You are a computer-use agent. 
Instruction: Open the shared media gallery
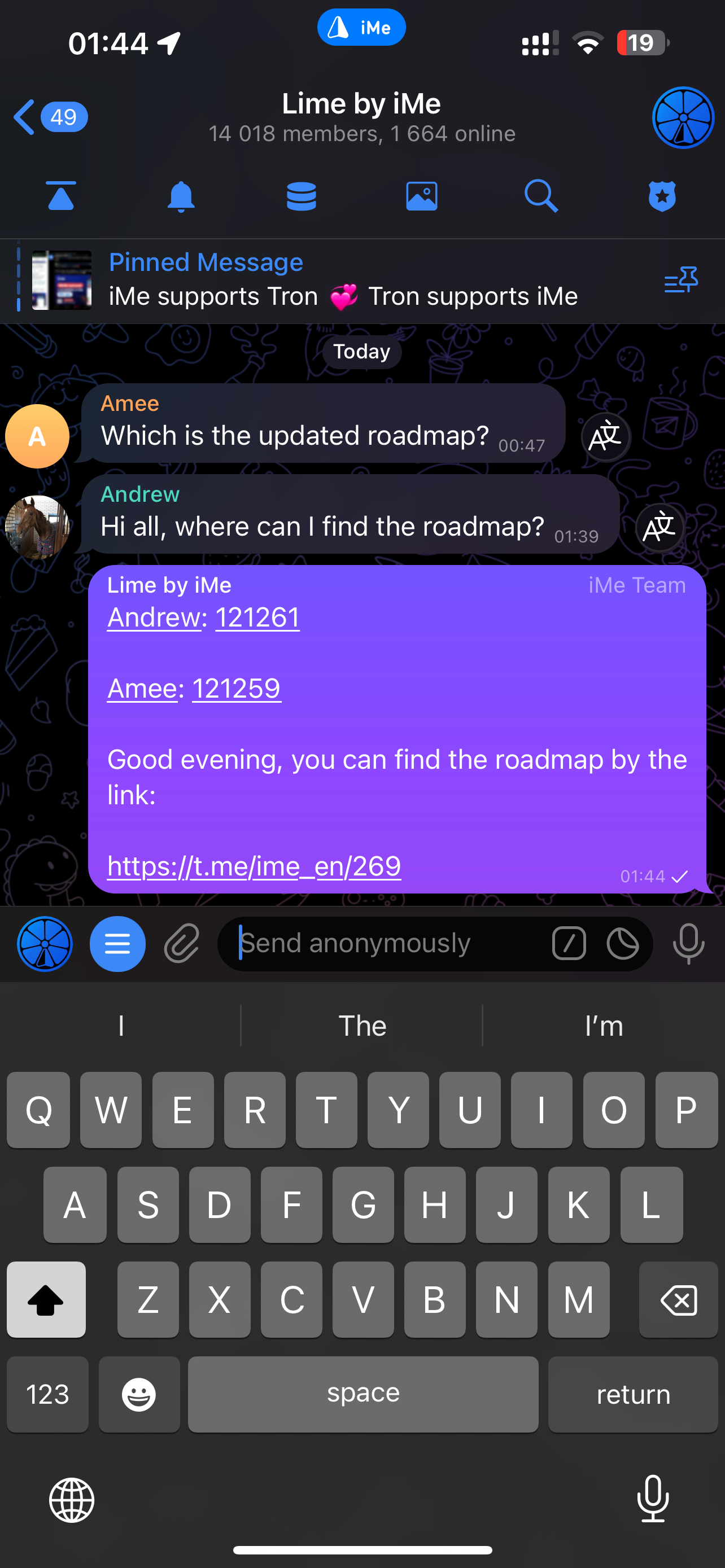[x=421, y=196]
